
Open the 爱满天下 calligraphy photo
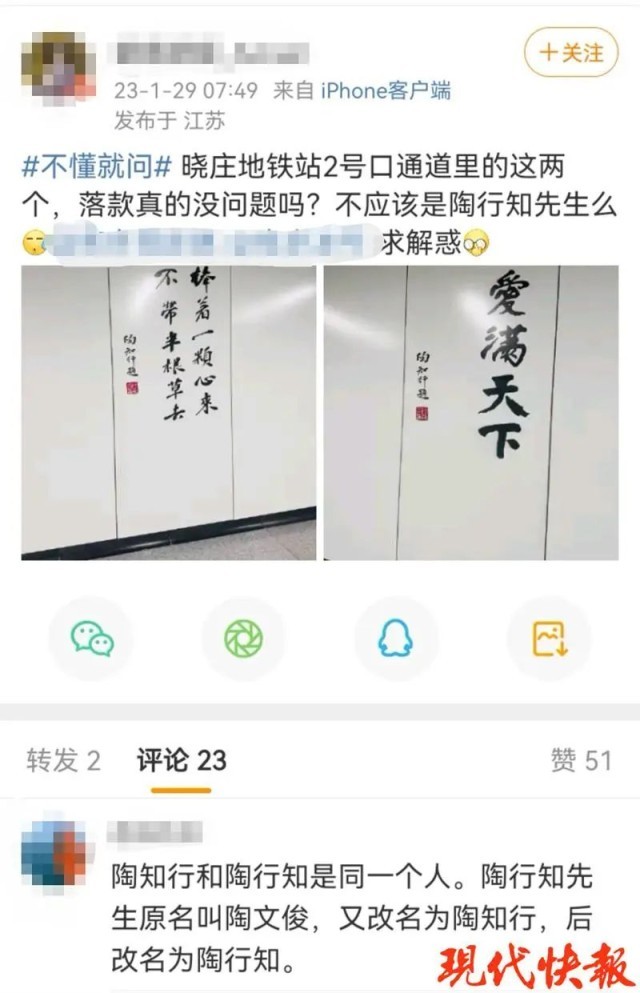tap(471, 412)
